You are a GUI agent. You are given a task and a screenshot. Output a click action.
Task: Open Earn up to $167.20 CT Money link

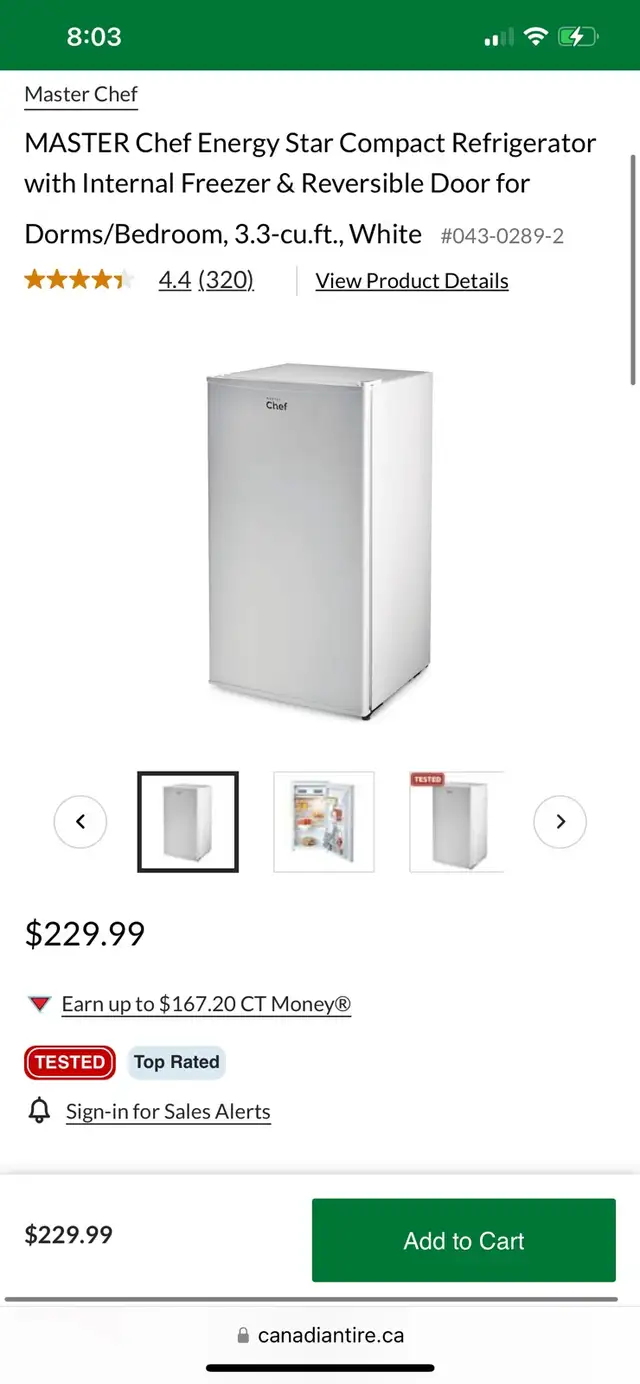(206, 1004)
